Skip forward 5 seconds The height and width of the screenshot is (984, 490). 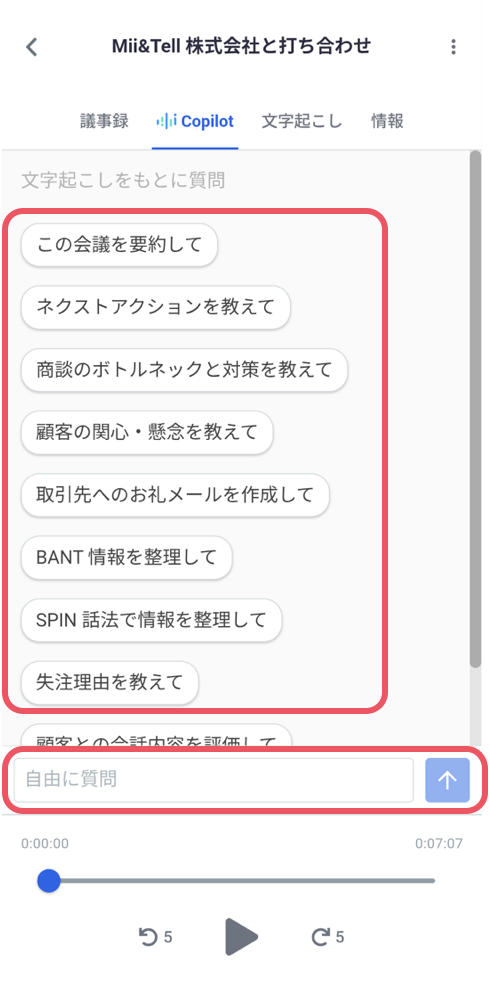click(x=328, y=937)
